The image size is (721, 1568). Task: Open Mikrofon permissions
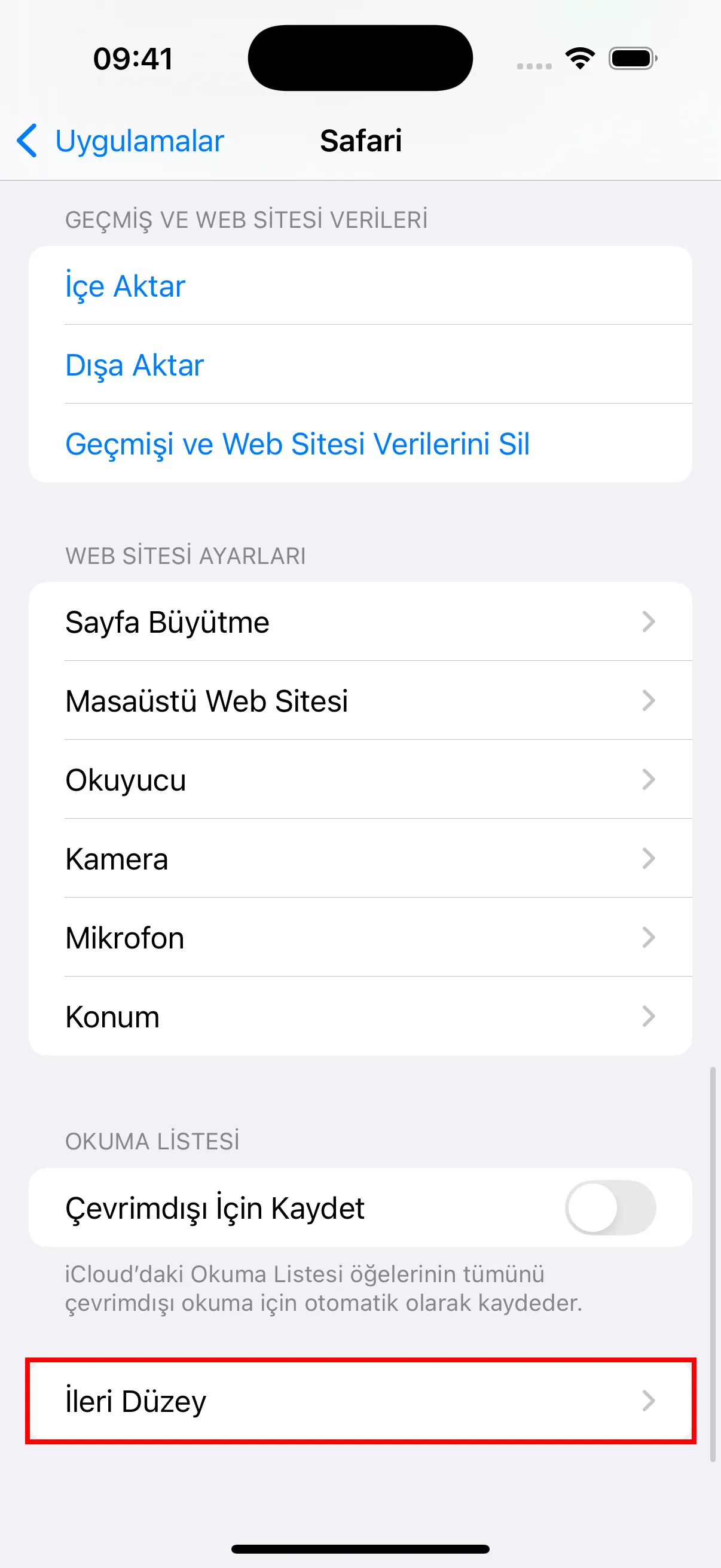pos(360,938)
